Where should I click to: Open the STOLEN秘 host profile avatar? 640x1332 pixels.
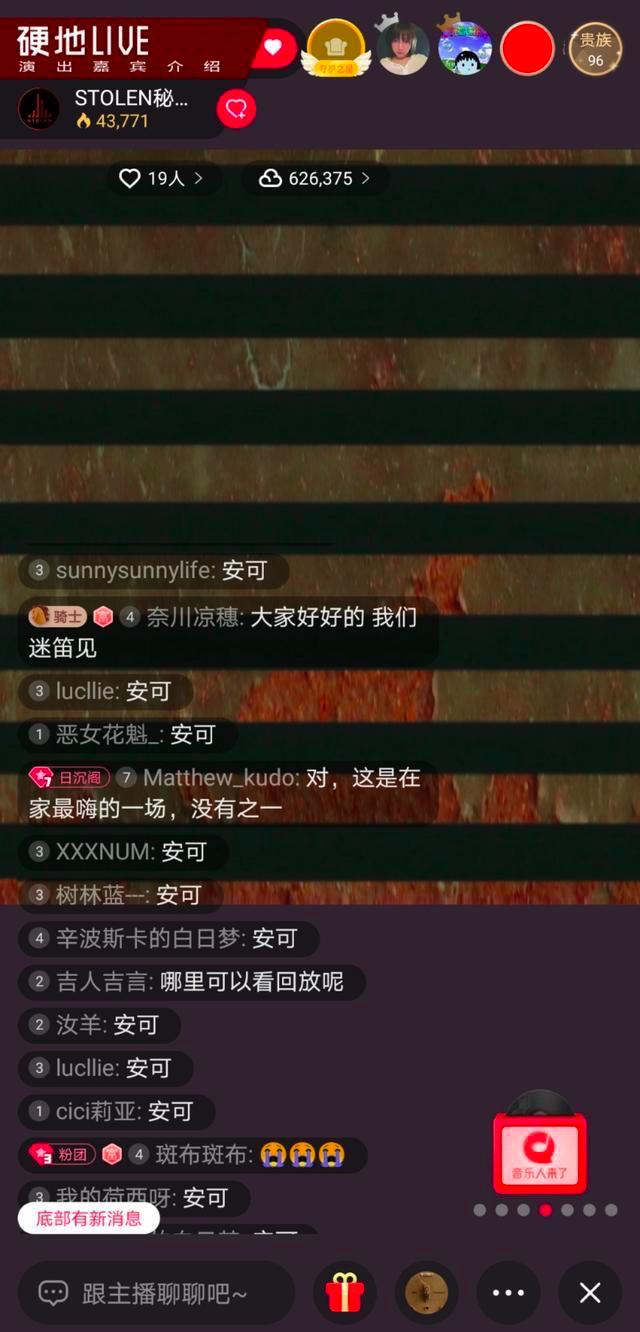click(x=39, y=109)
